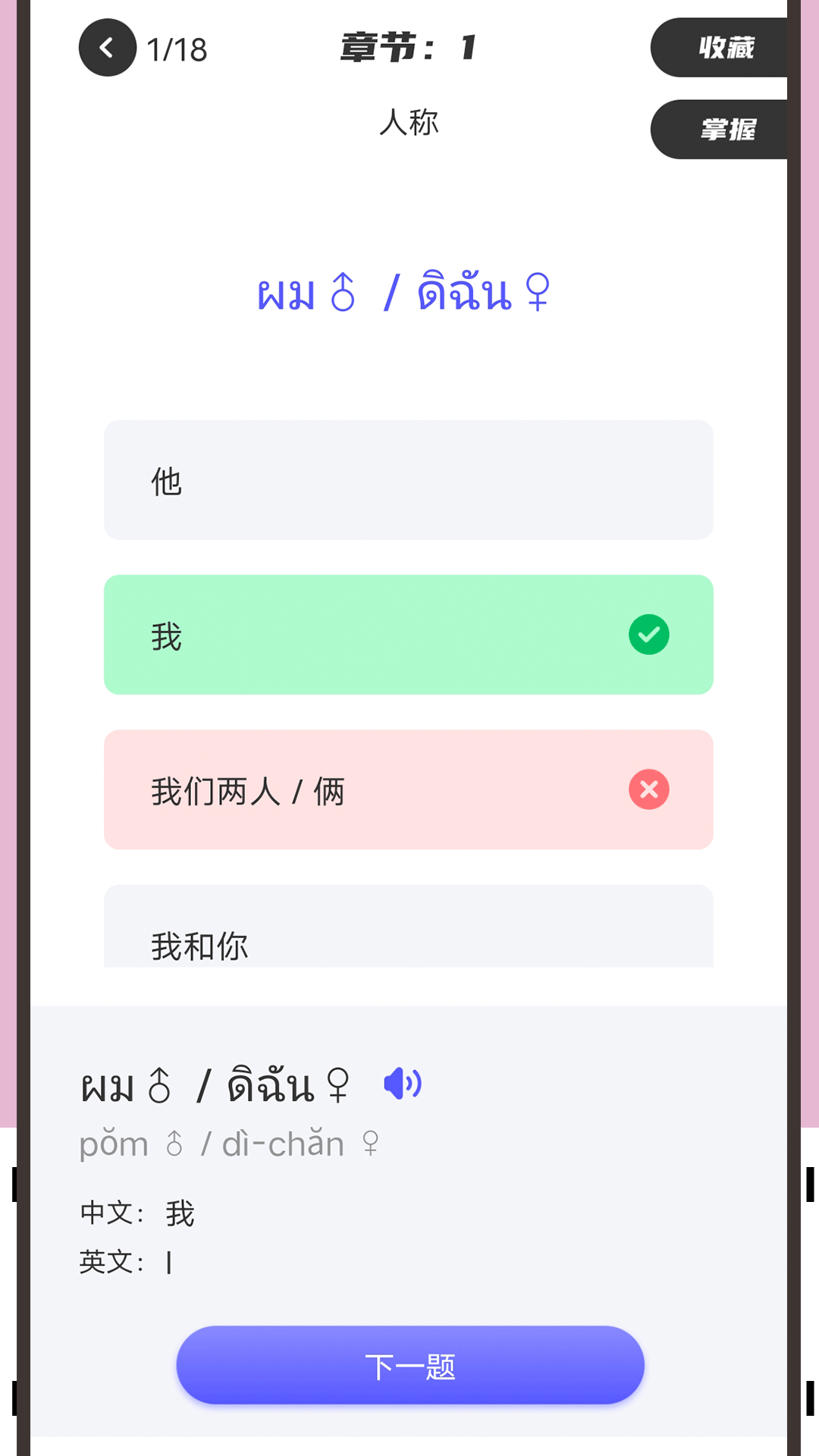Select the answer option 他
This screenshot has width=819, height=1456.
pos(408,480)
